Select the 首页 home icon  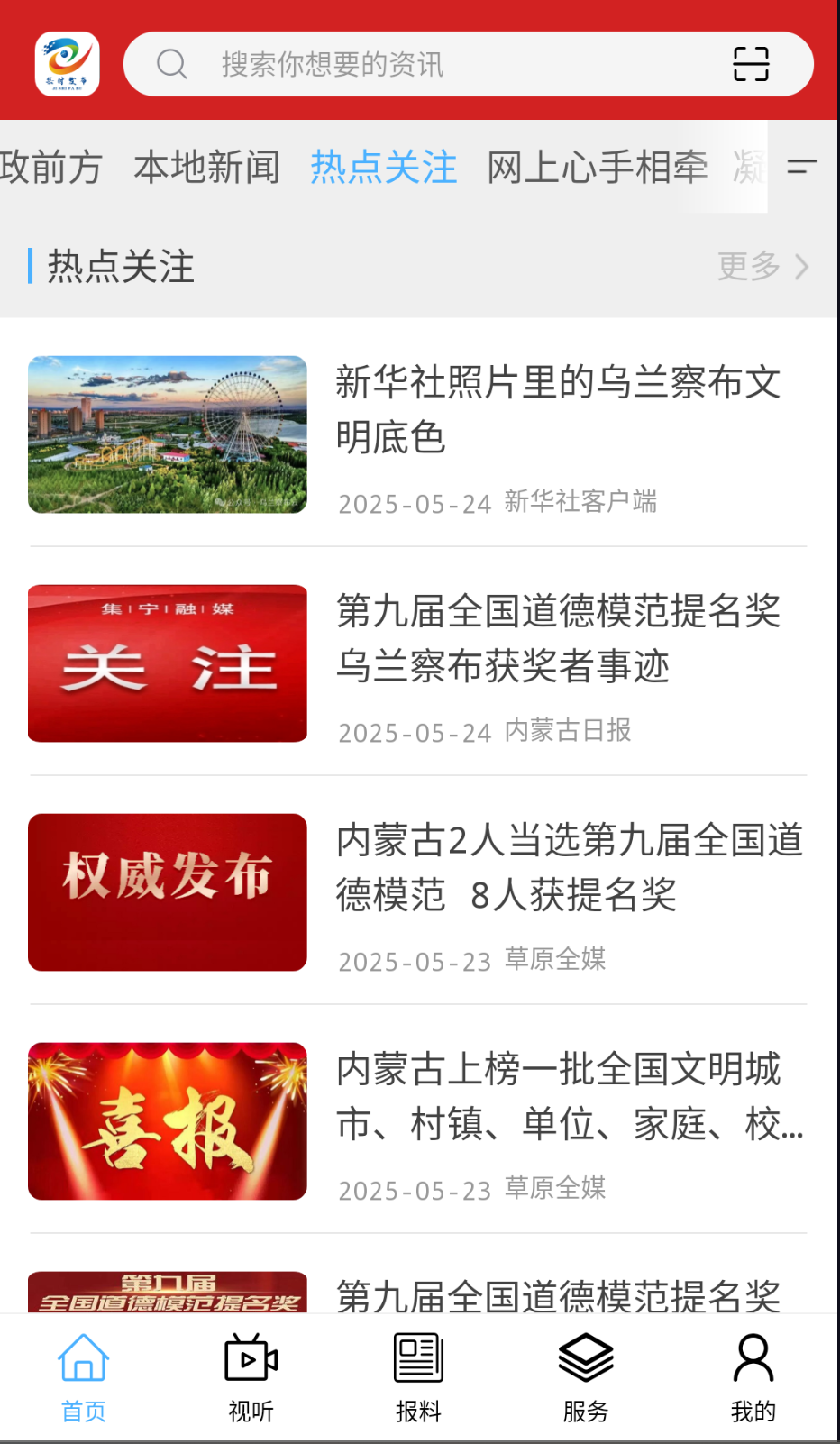(x=83, y=1359)
